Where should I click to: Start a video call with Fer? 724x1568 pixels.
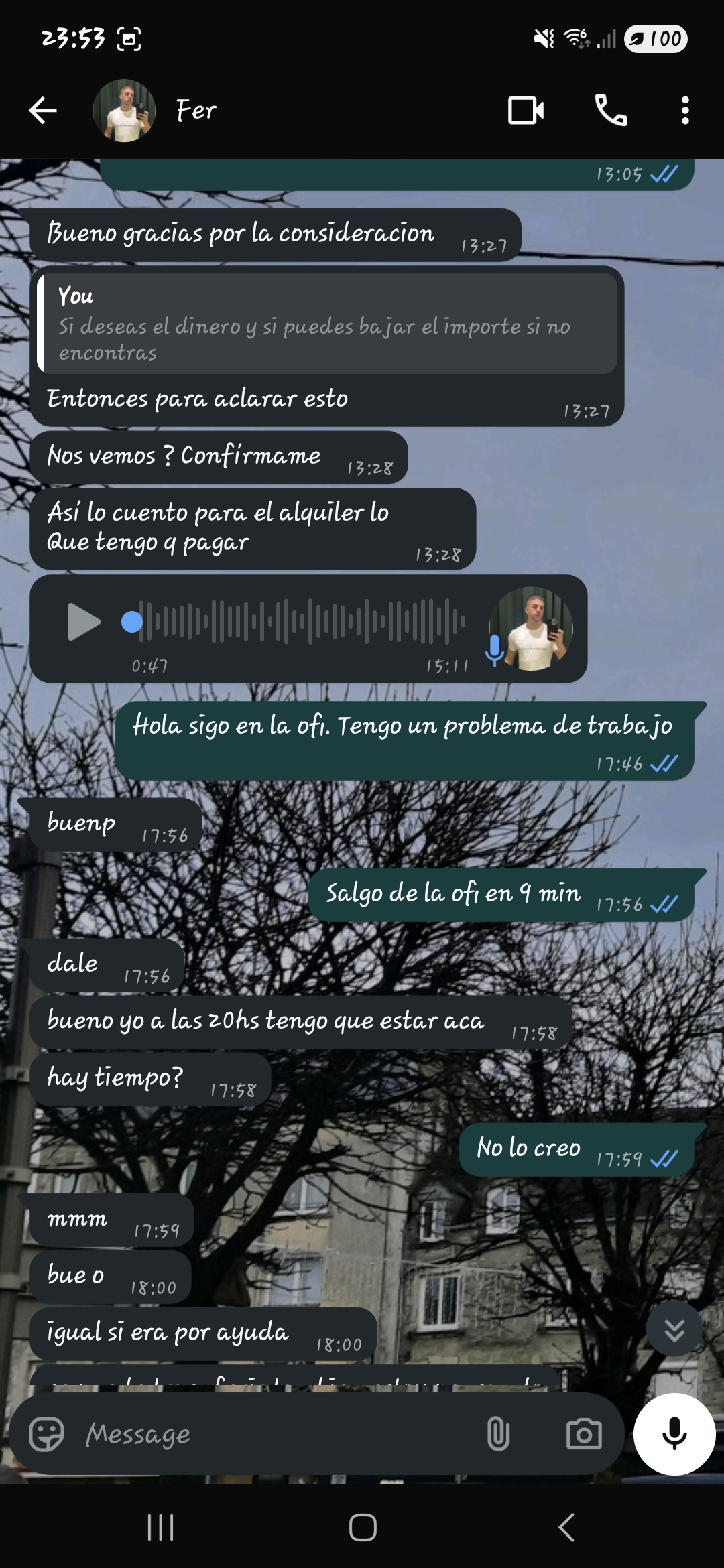coord(526,111)
